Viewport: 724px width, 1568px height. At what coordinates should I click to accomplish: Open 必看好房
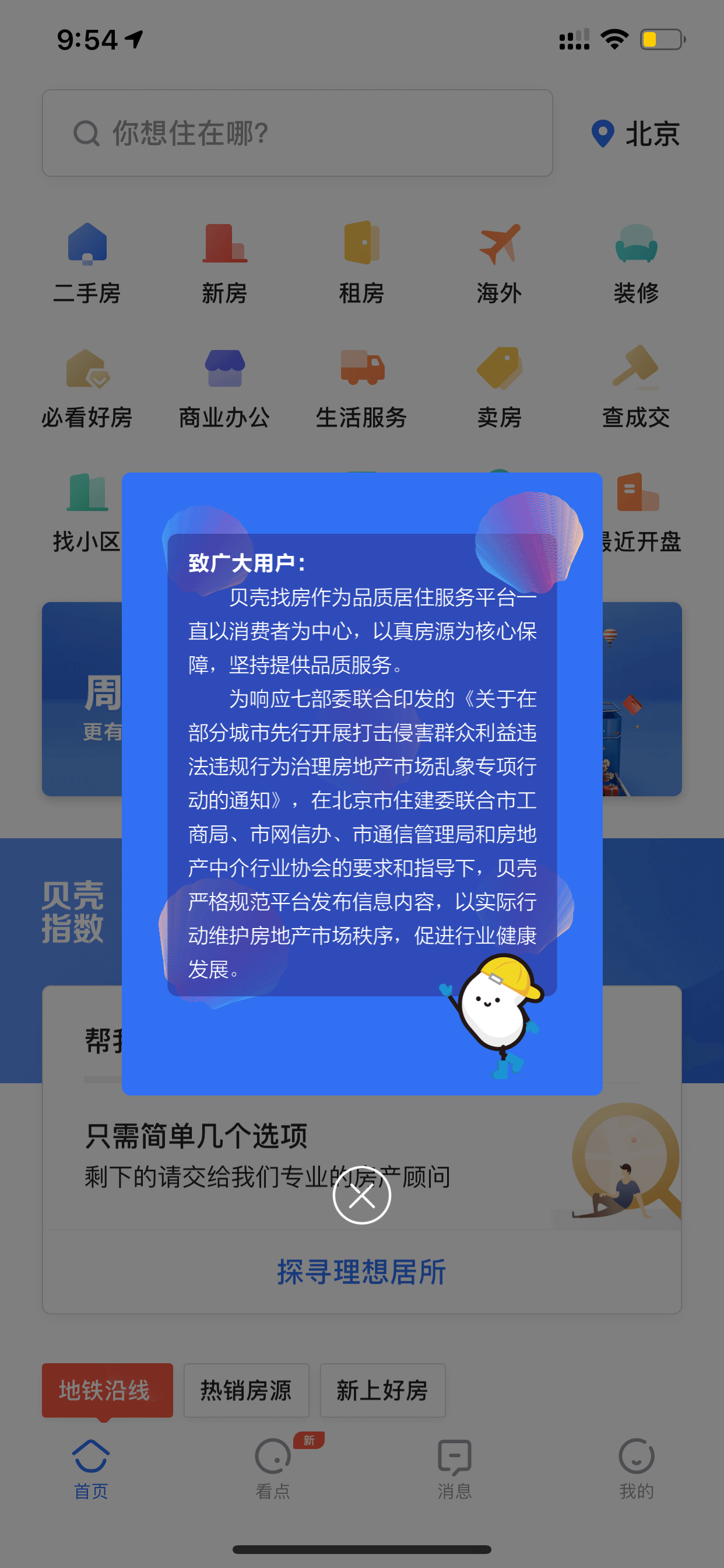(87, 388)
